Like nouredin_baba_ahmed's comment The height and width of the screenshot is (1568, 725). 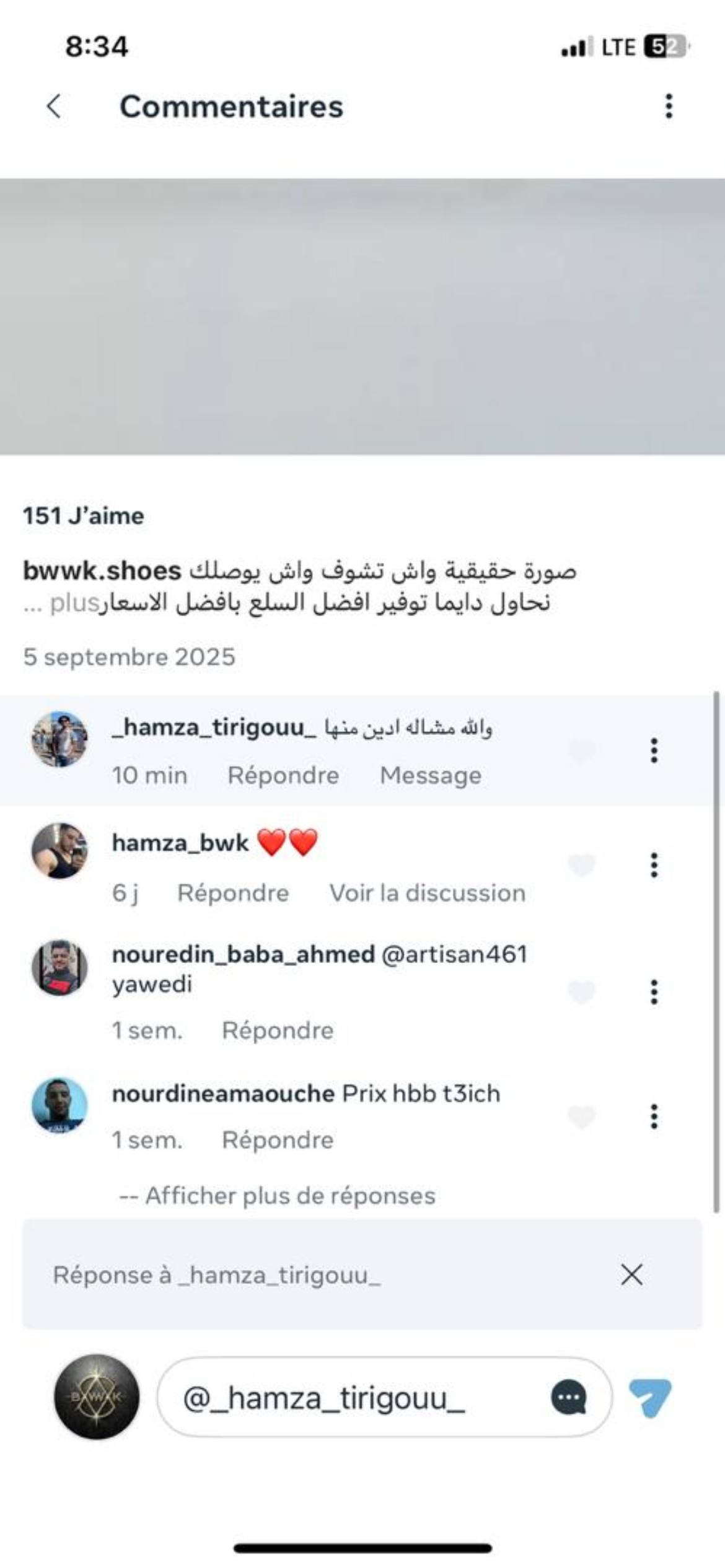coord(581,992)
